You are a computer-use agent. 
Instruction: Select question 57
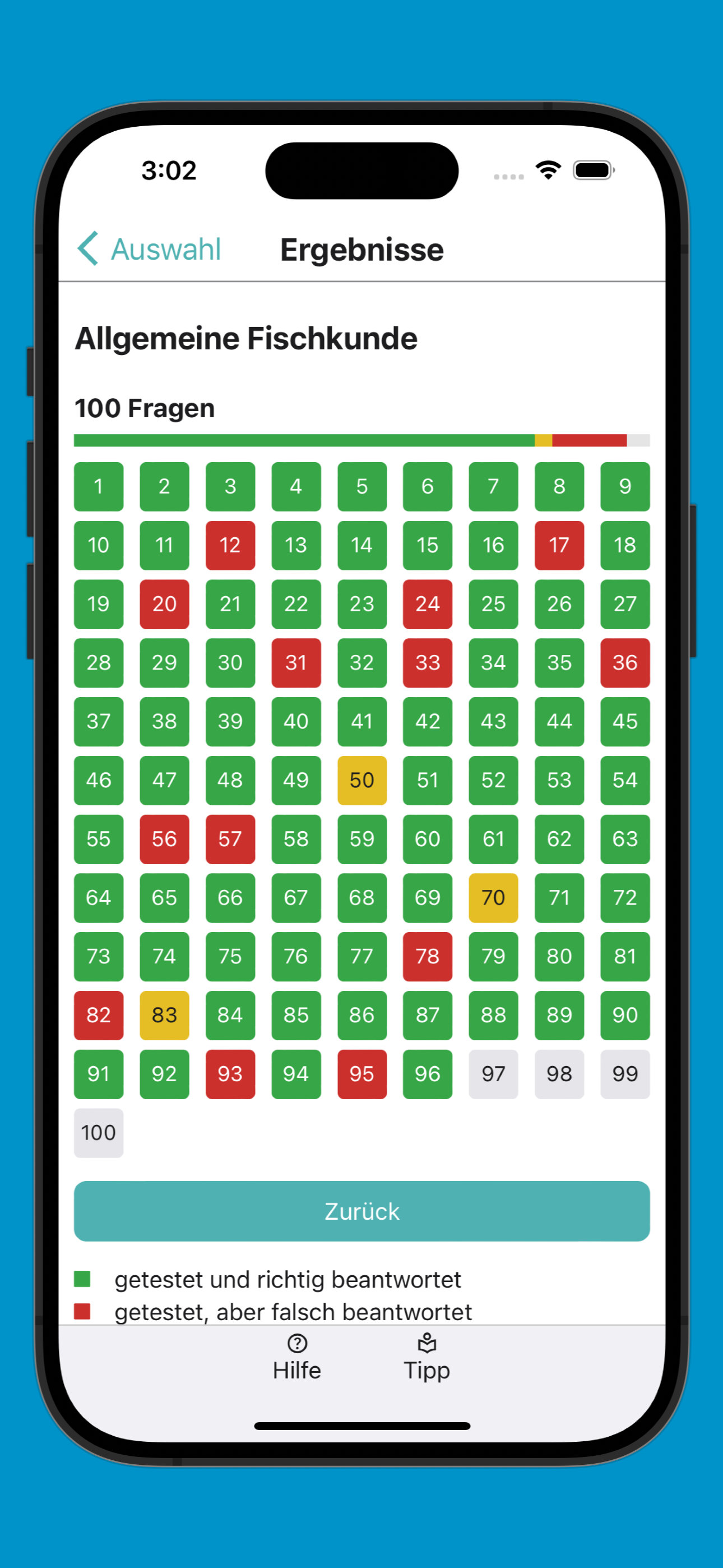point(230,839)
